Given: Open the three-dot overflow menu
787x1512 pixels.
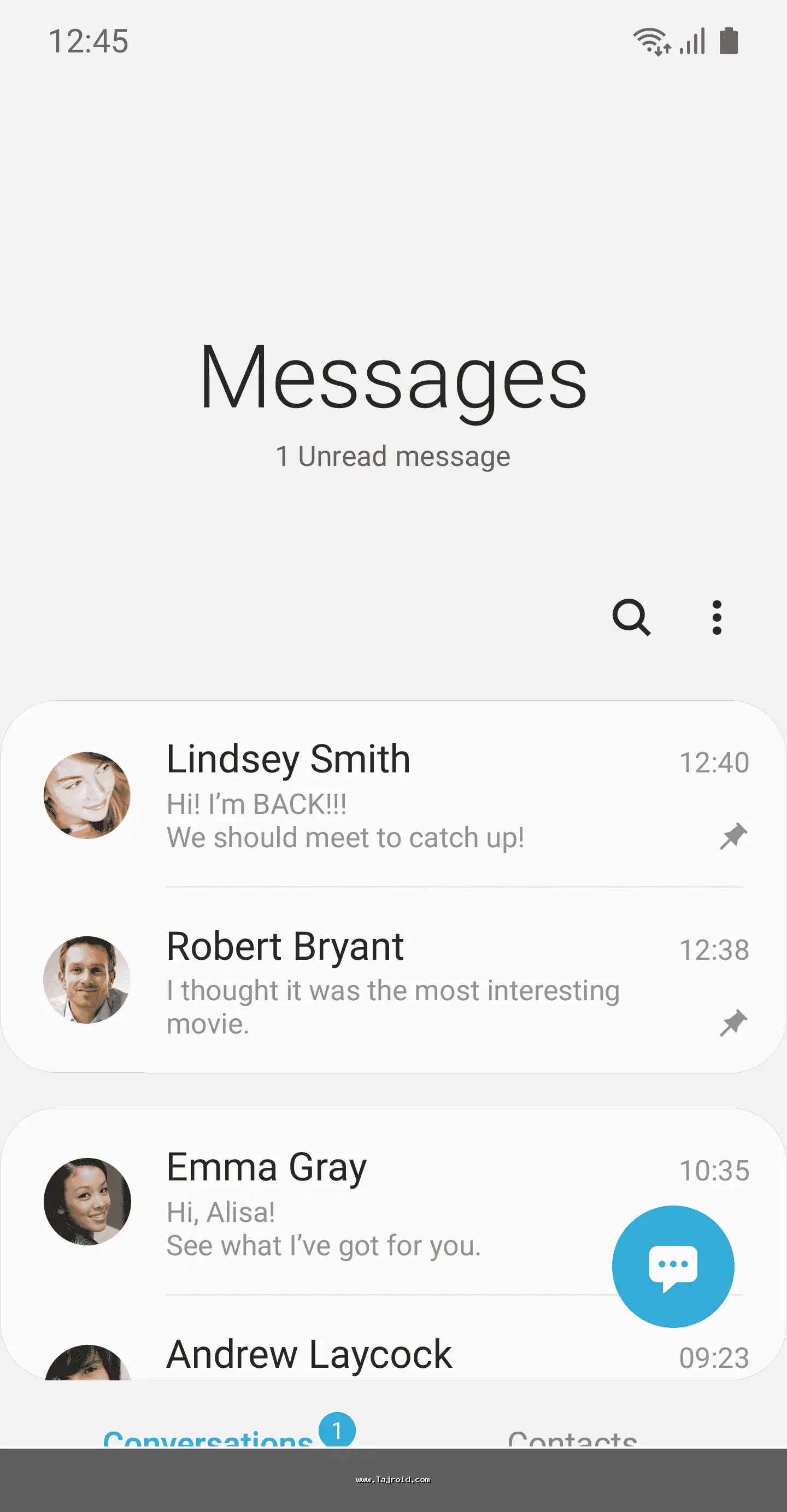Looking at the screenshot, I should 716,617.
